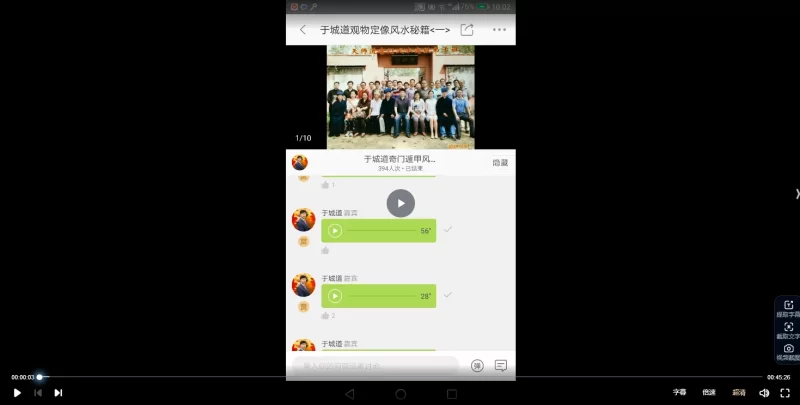The image size is (800, 405).
Task: Open 提取字幕 subtitle extraction tool
Action: 788,308
